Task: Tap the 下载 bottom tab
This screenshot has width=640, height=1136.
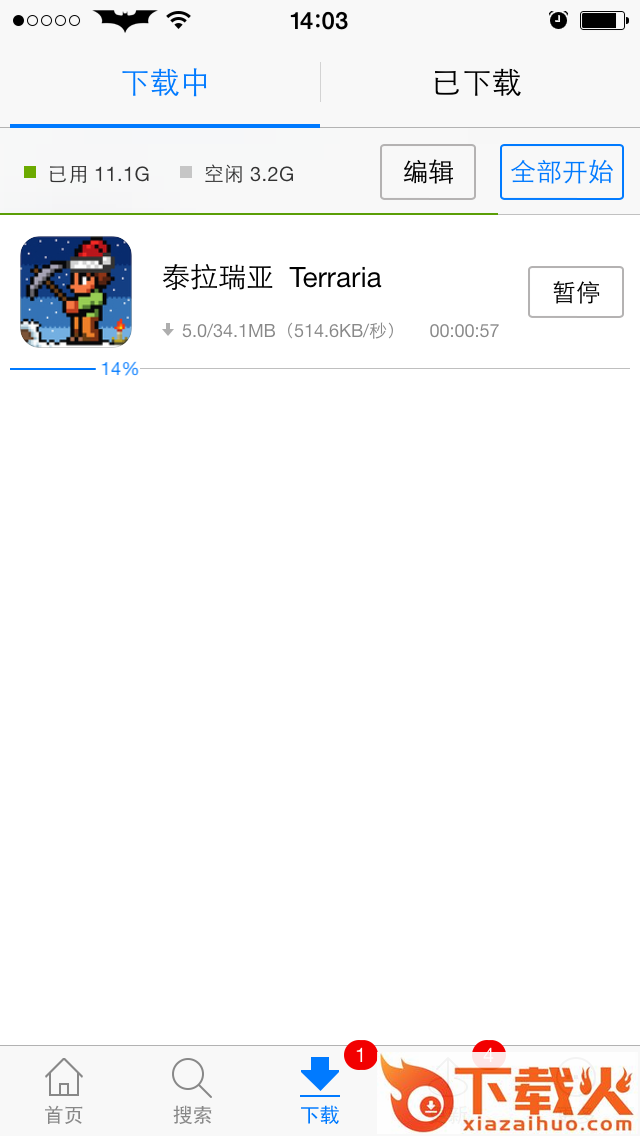Action: 320,1092
